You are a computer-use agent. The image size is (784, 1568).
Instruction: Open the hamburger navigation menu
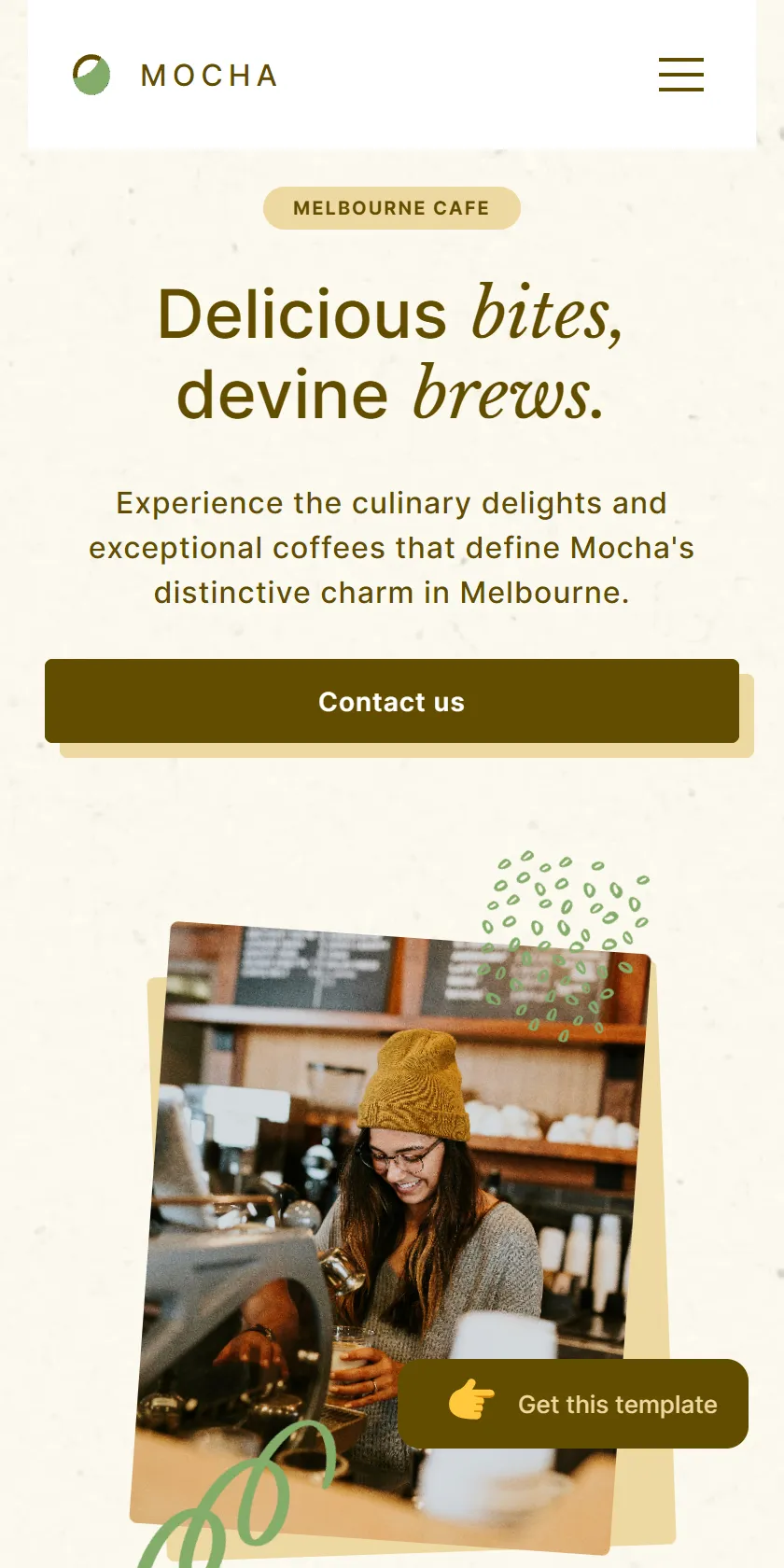coord(681,75)
